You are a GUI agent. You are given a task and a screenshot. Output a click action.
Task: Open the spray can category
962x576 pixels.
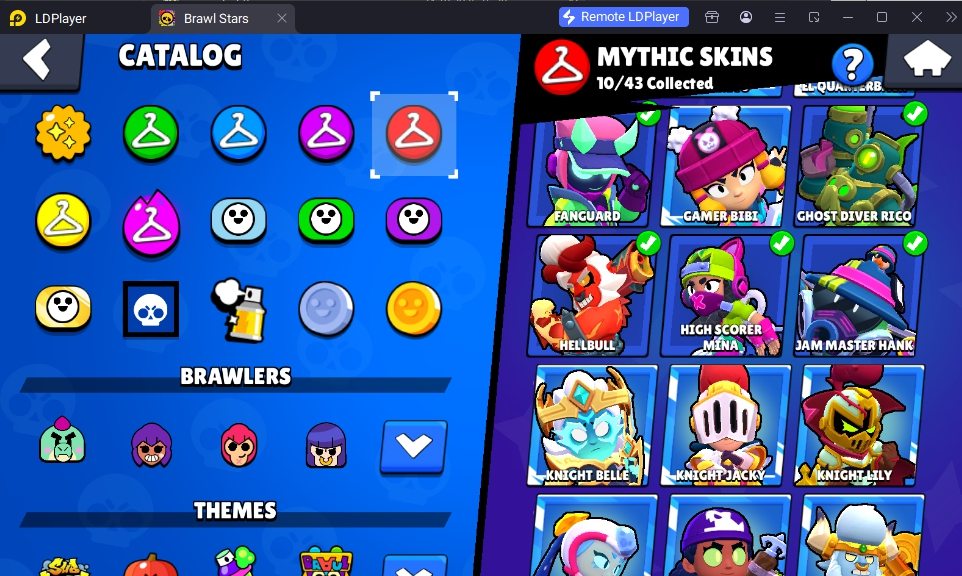point(238,306)
